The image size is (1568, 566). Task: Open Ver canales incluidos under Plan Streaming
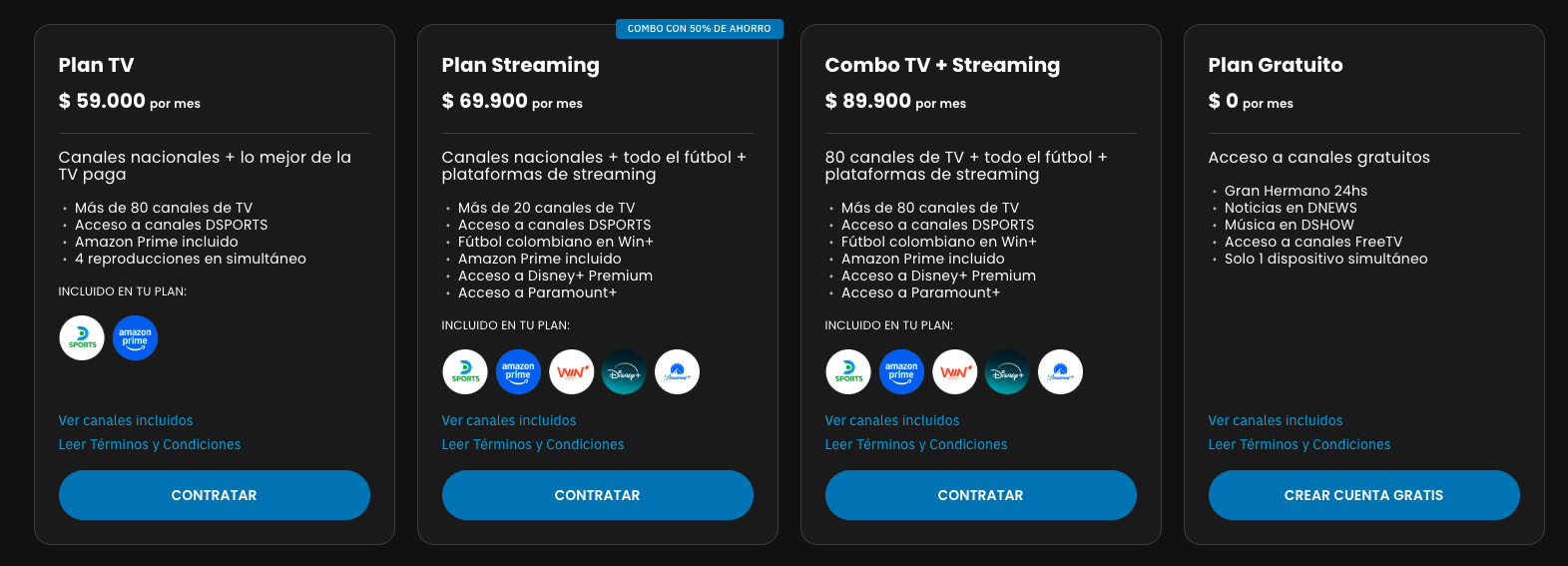pyautogui.click(x=509, y=420)
